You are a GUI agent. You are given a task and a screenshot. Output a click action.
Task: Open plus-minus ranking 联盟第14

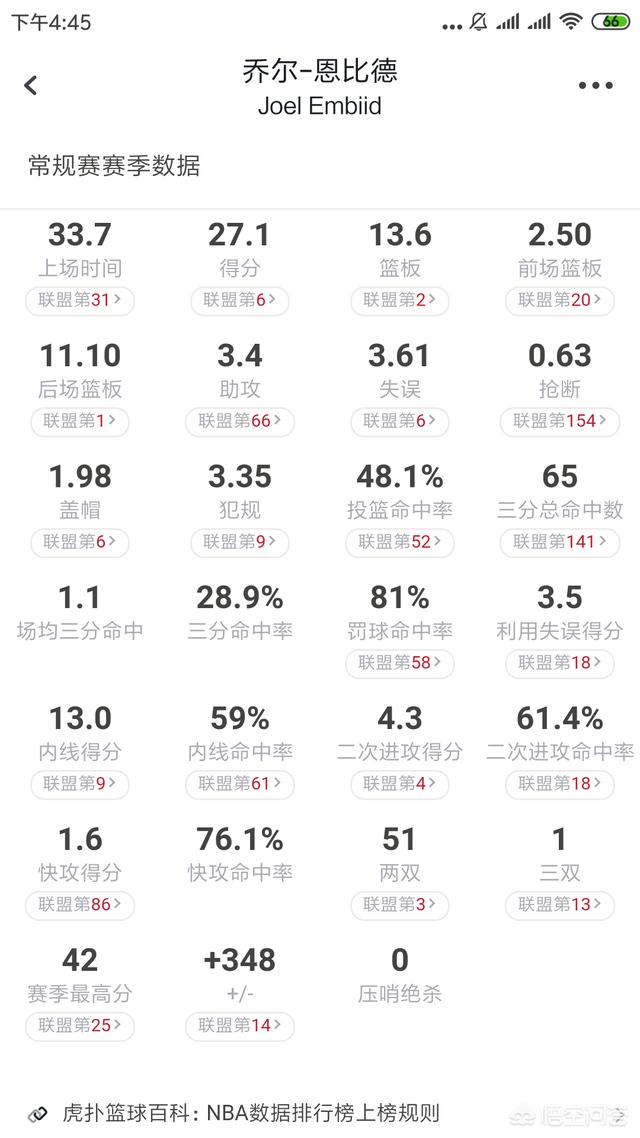tap(239, 1026)
